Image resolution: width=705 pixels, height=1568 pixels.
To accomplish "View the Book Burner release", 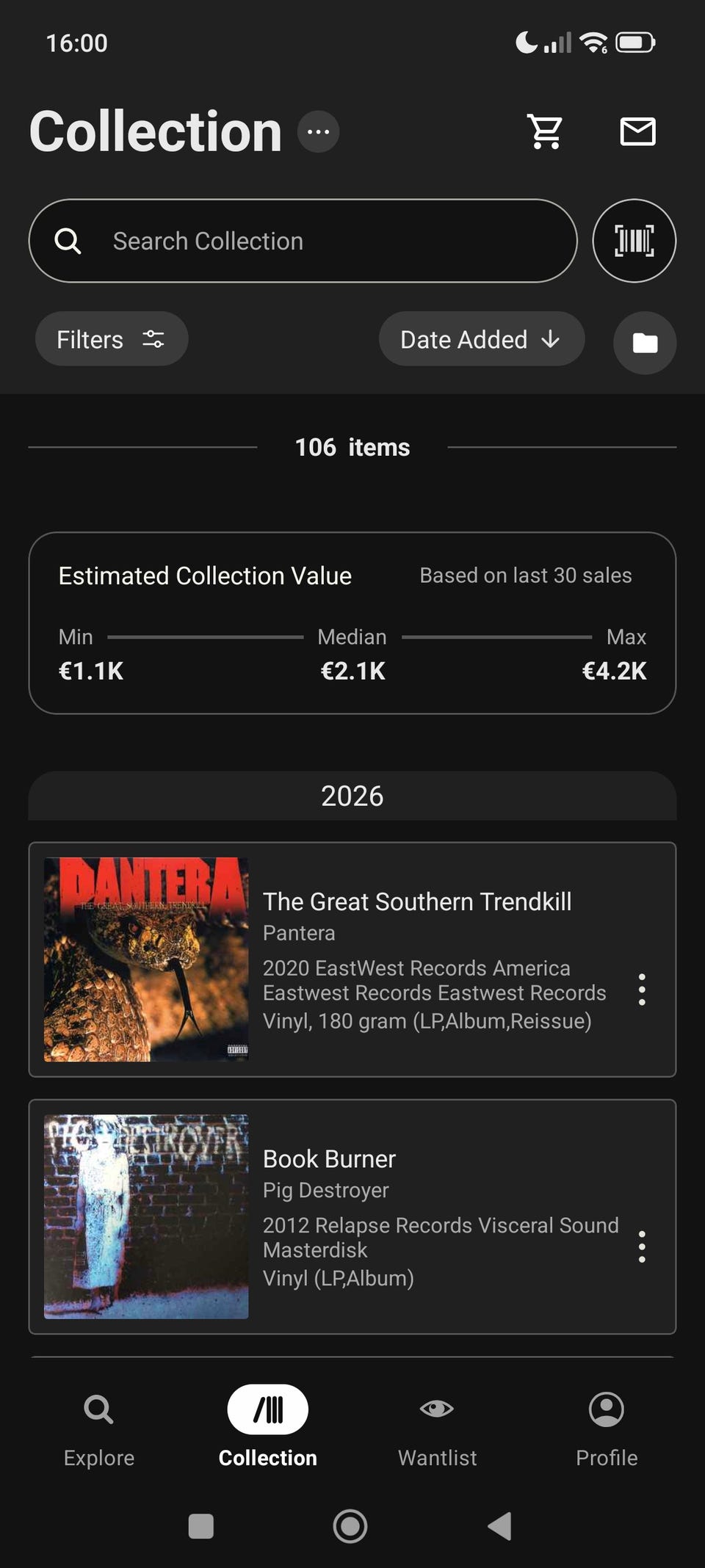I will 329,1158.
